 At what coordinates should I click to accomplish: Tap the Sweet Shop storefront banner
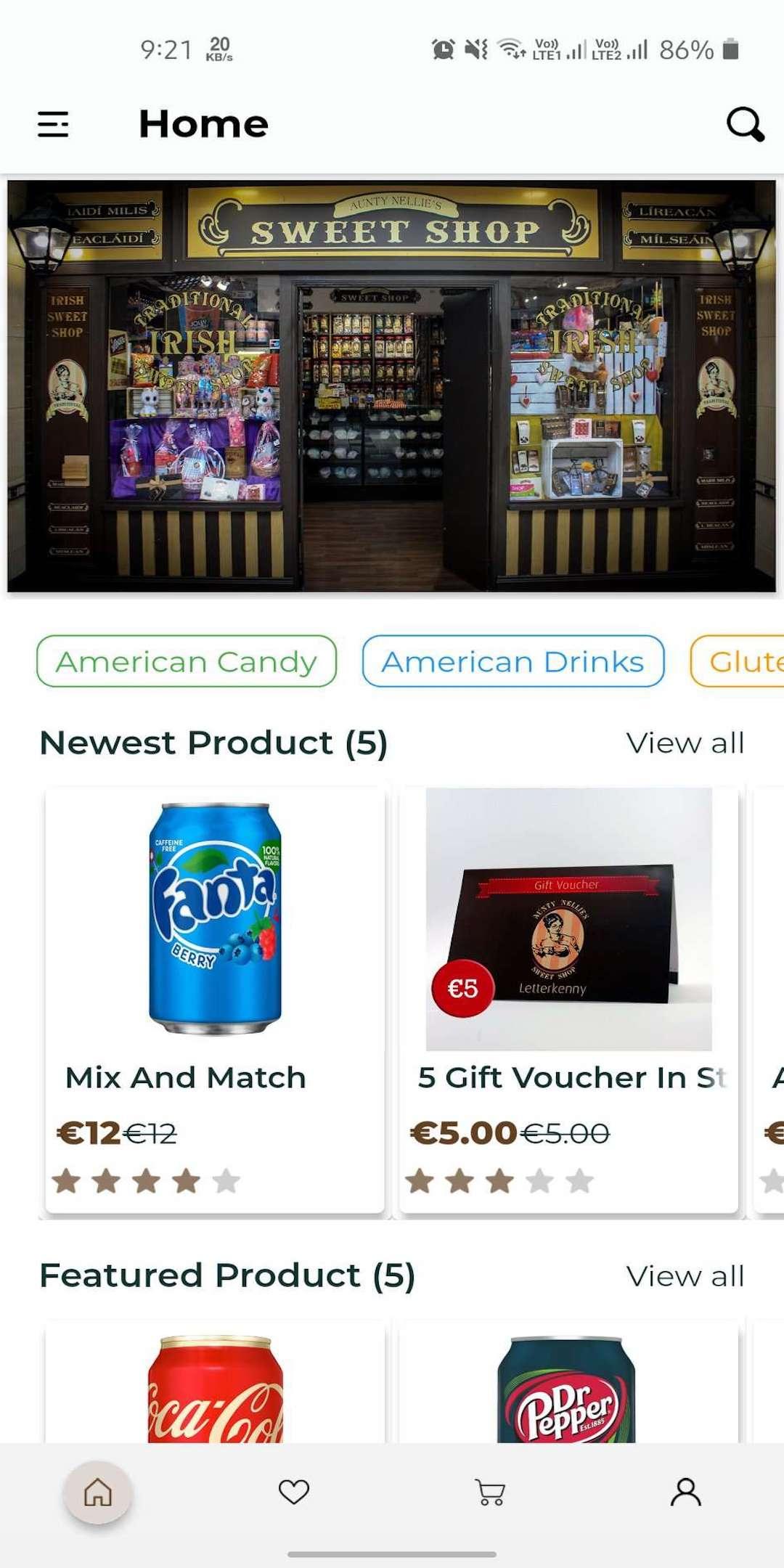click(392, 386)
